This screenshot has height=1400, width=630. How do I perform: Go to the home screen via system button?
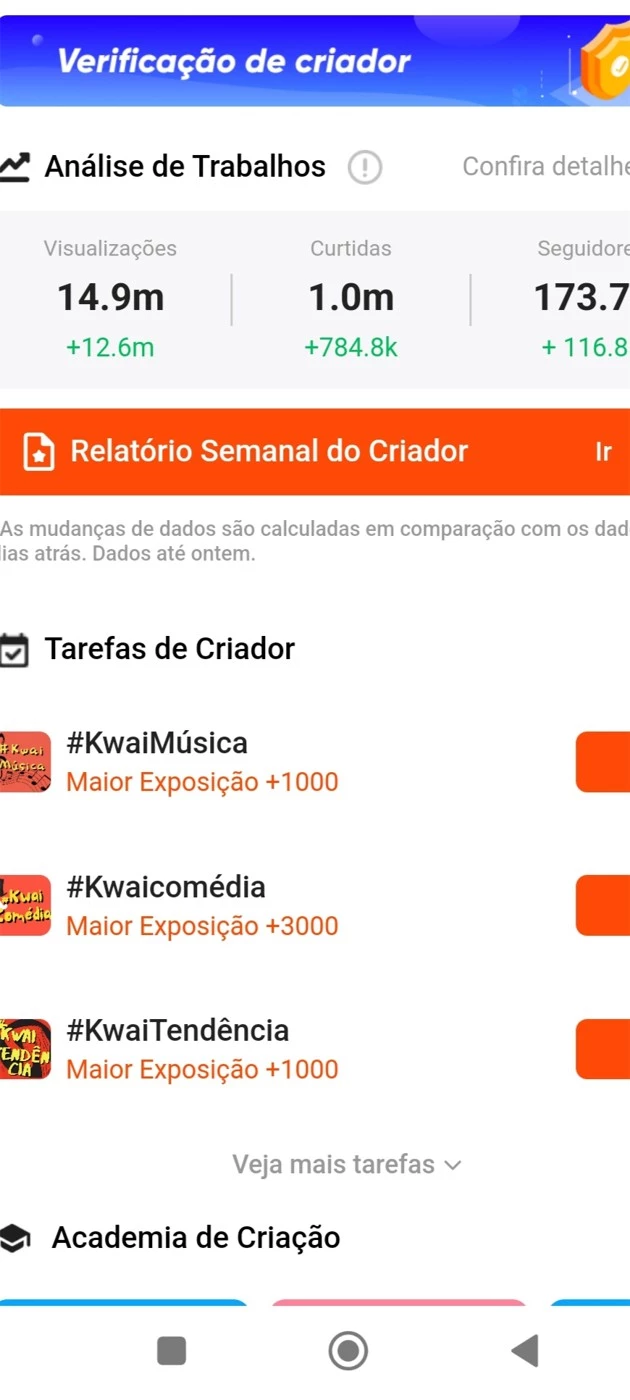coord(348,1351)
